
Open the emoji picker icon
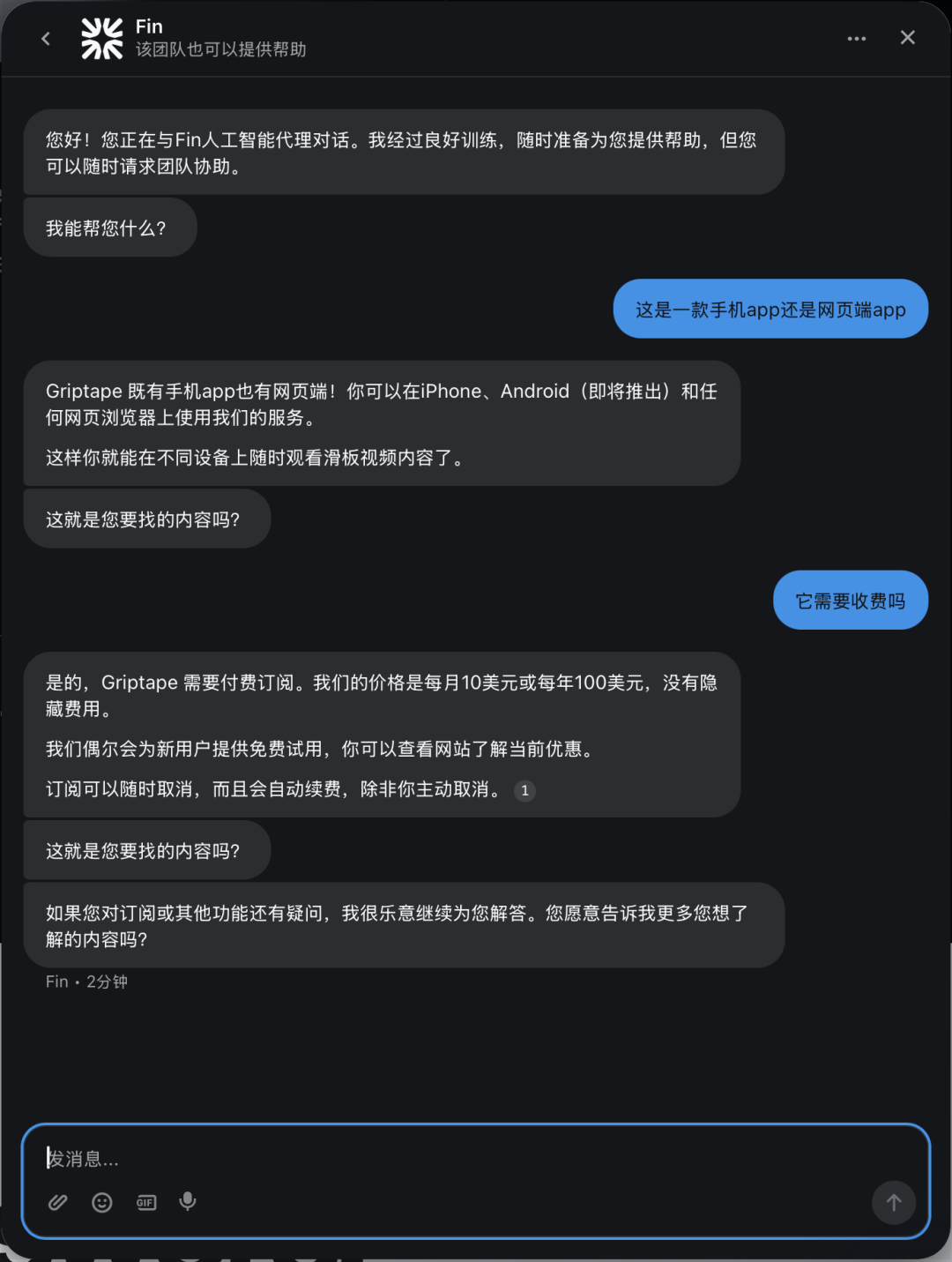(x=101, y=1202)
